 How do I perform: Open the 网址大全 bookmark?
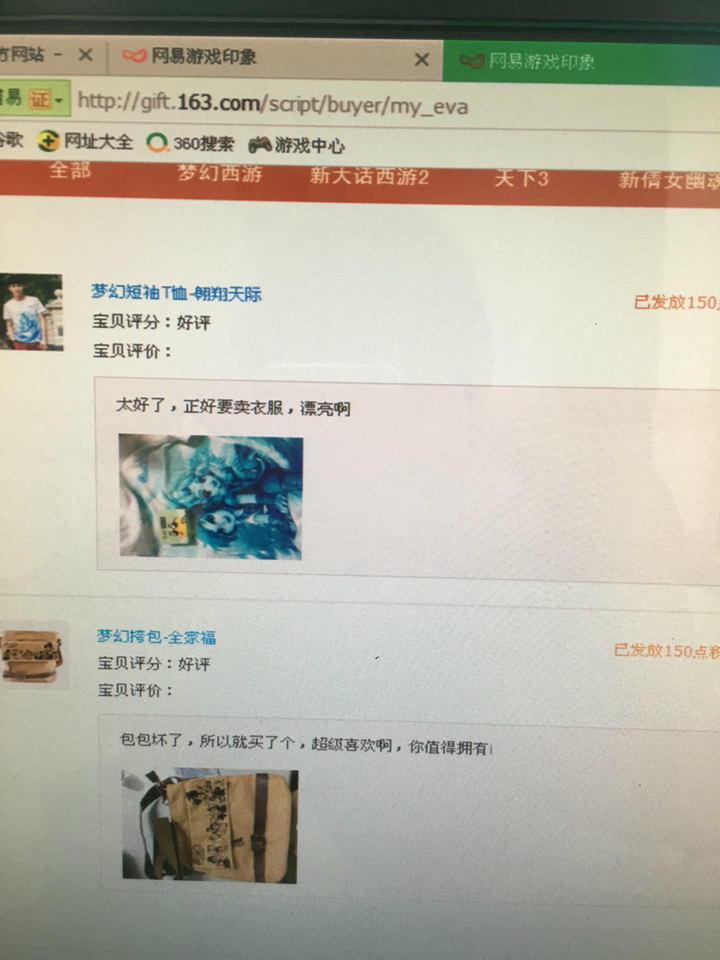tap(86, 141)
